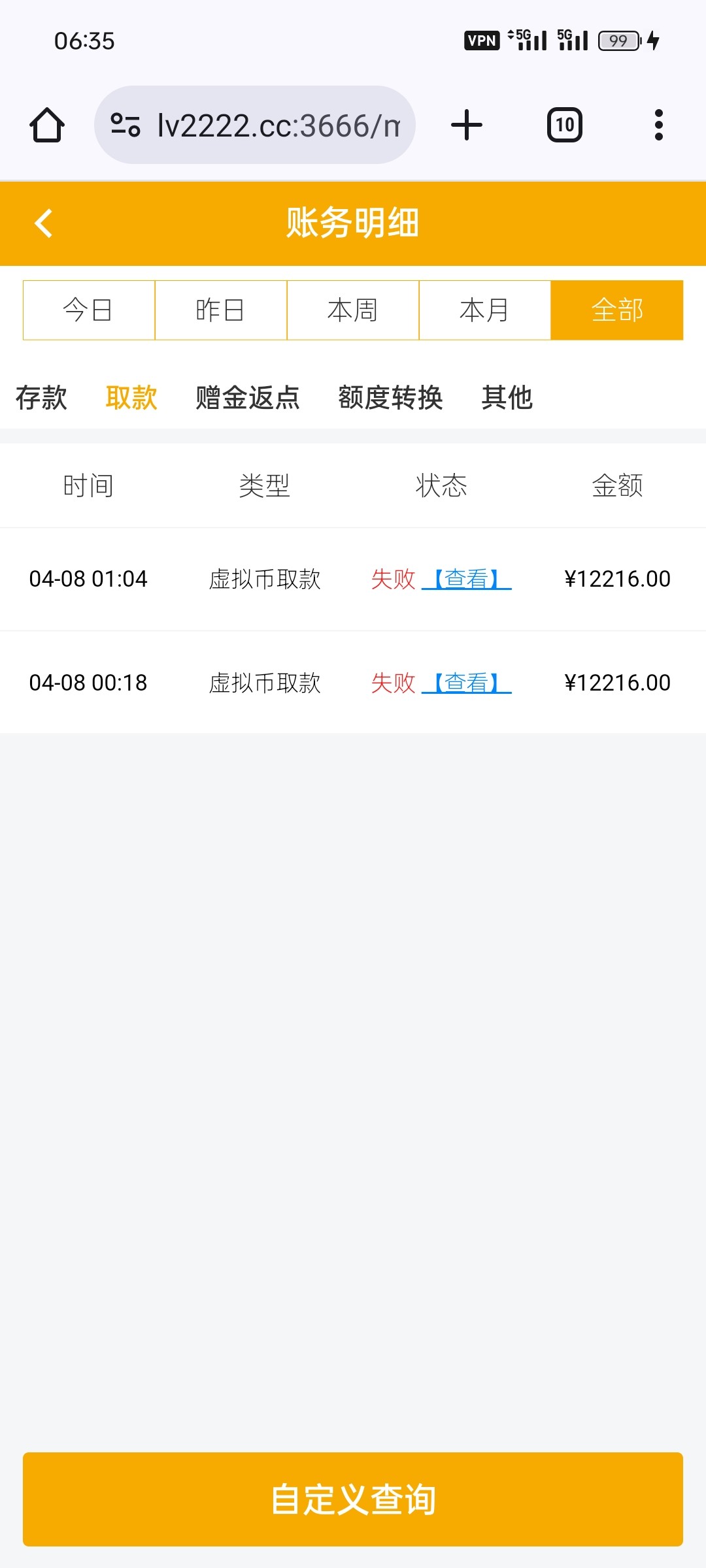This screenshot has height=1568, width=706.
Task: Tap the 自定义查询 button
Action: [353, 1499]
